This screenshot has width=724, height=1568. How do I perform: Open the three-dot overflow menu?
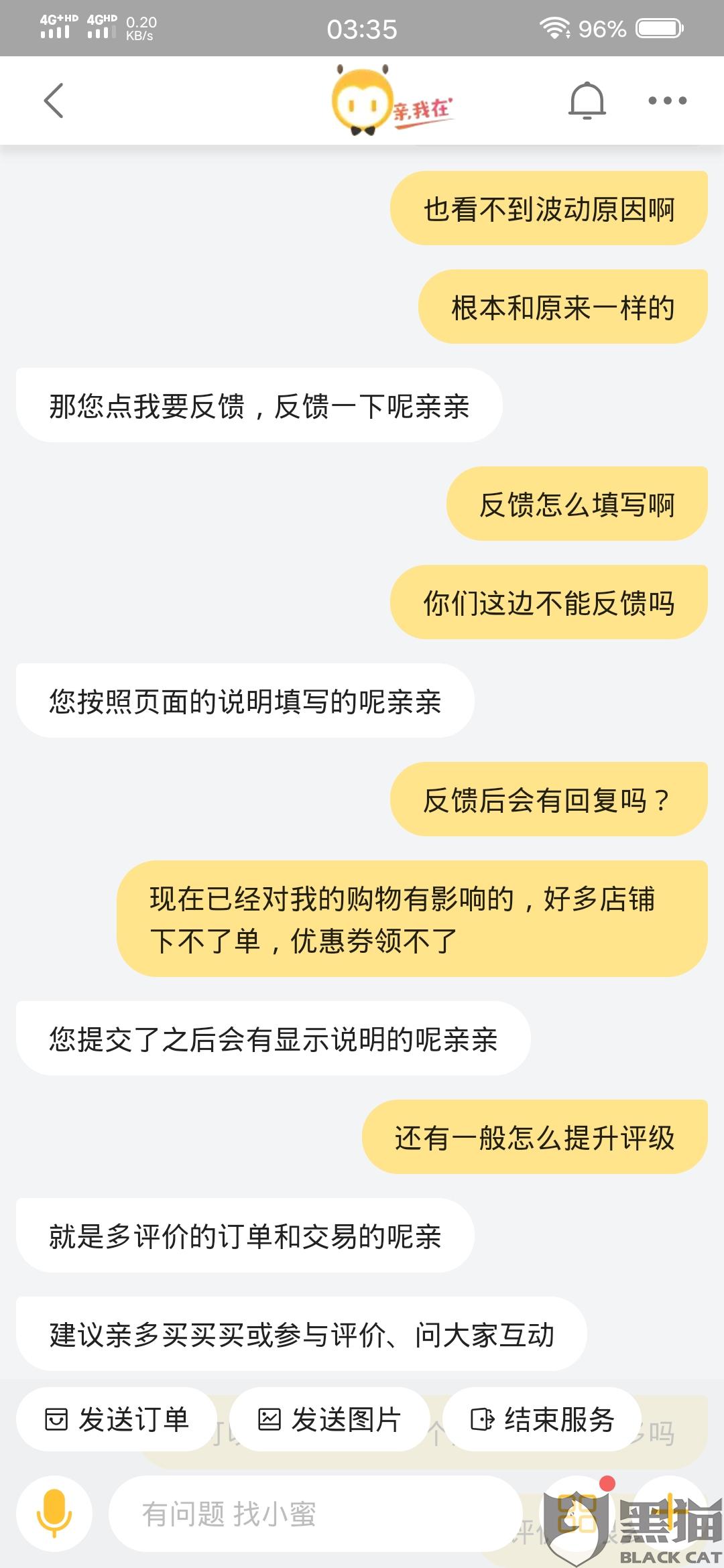[x=667, y=101]
